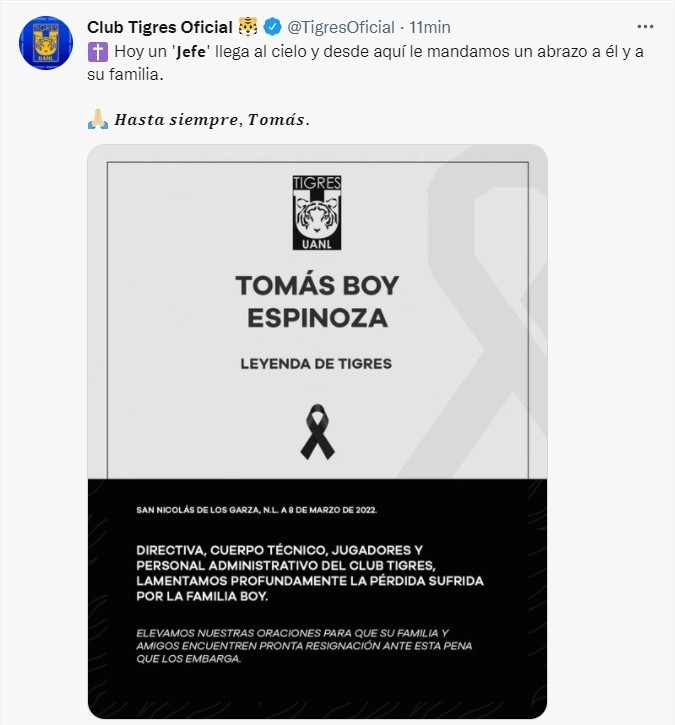This screenshot has height=725, width=675.
Task: Open Club Tigres Oficial profile picture
Action: pyautogui.click(x=45, y=43)
